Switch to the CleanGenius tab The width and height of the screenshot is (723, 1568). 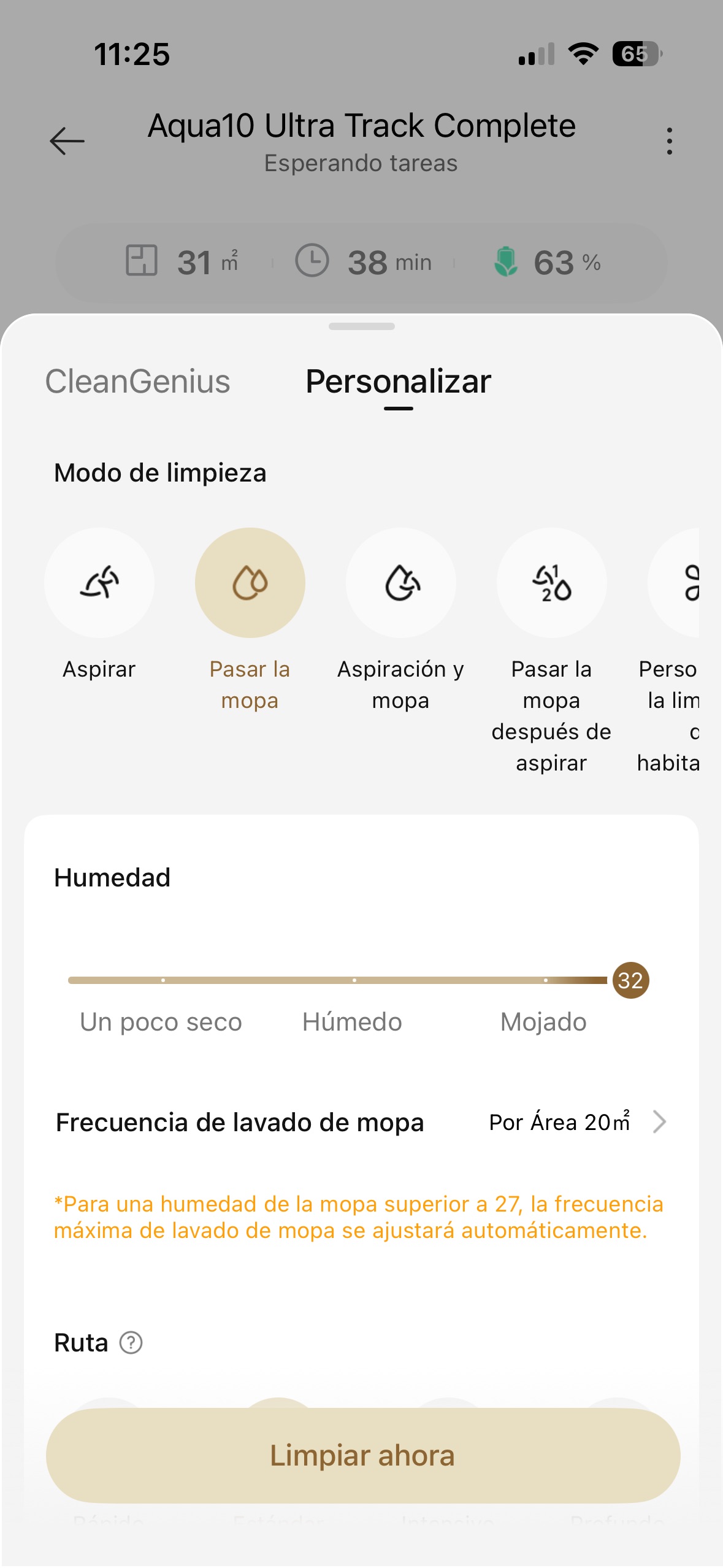point(137,382)
